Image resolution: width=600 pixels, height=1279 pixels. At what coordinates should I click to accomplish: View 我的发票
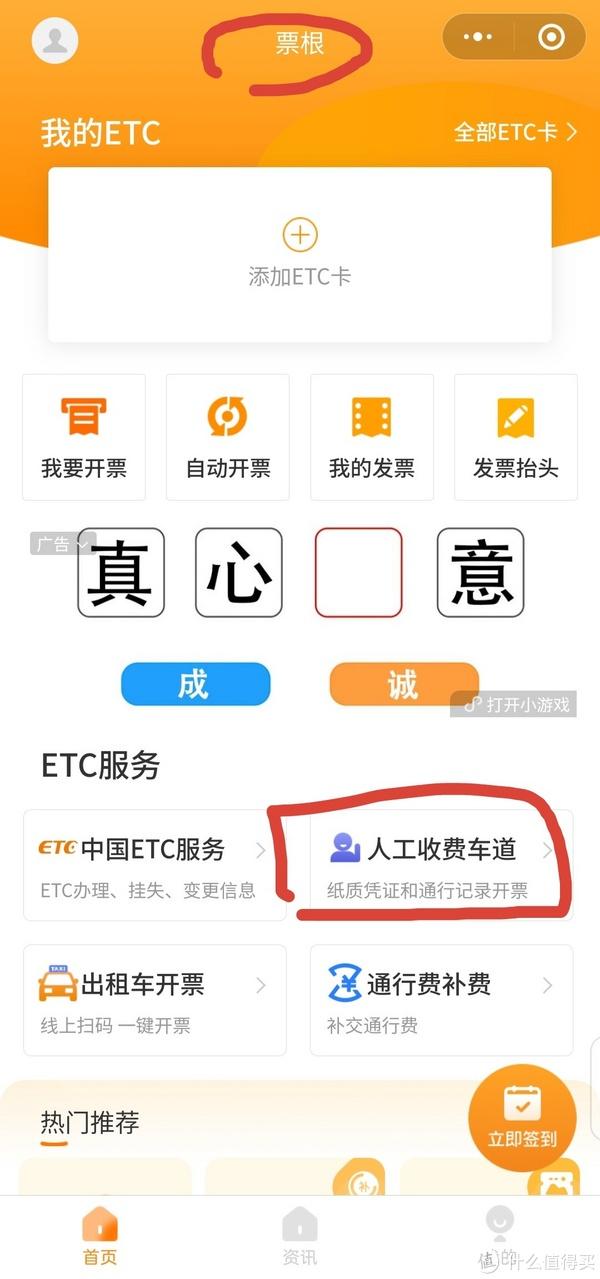[372, 437]
